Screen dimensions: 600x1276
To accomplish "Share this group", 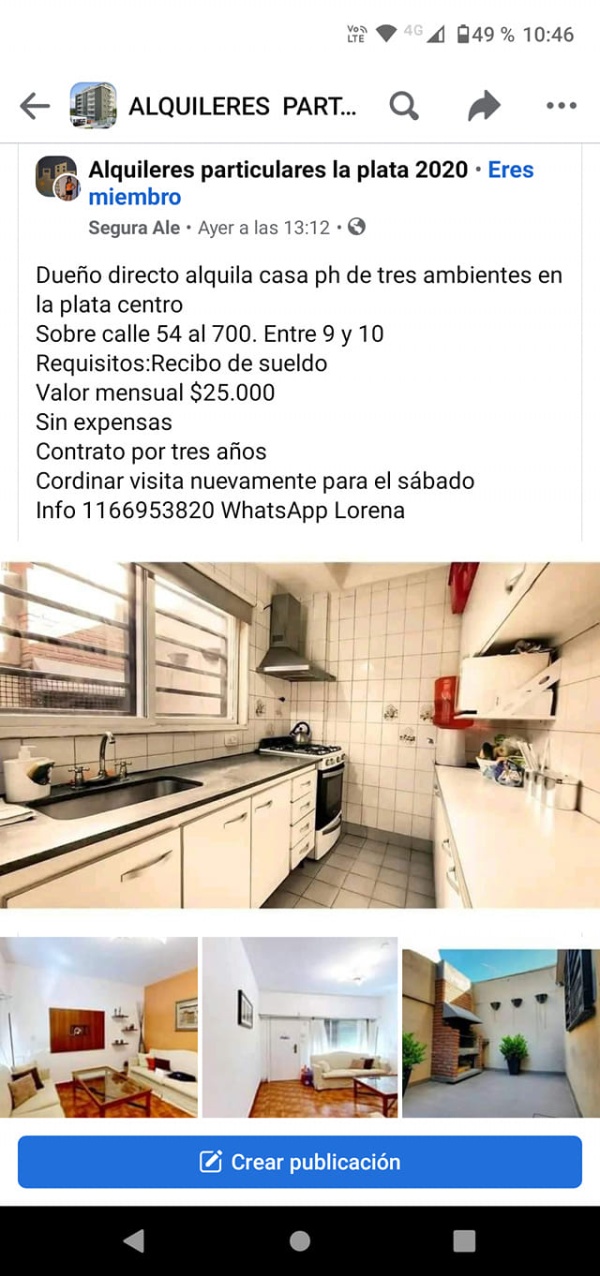I will (x=484, y=106).
